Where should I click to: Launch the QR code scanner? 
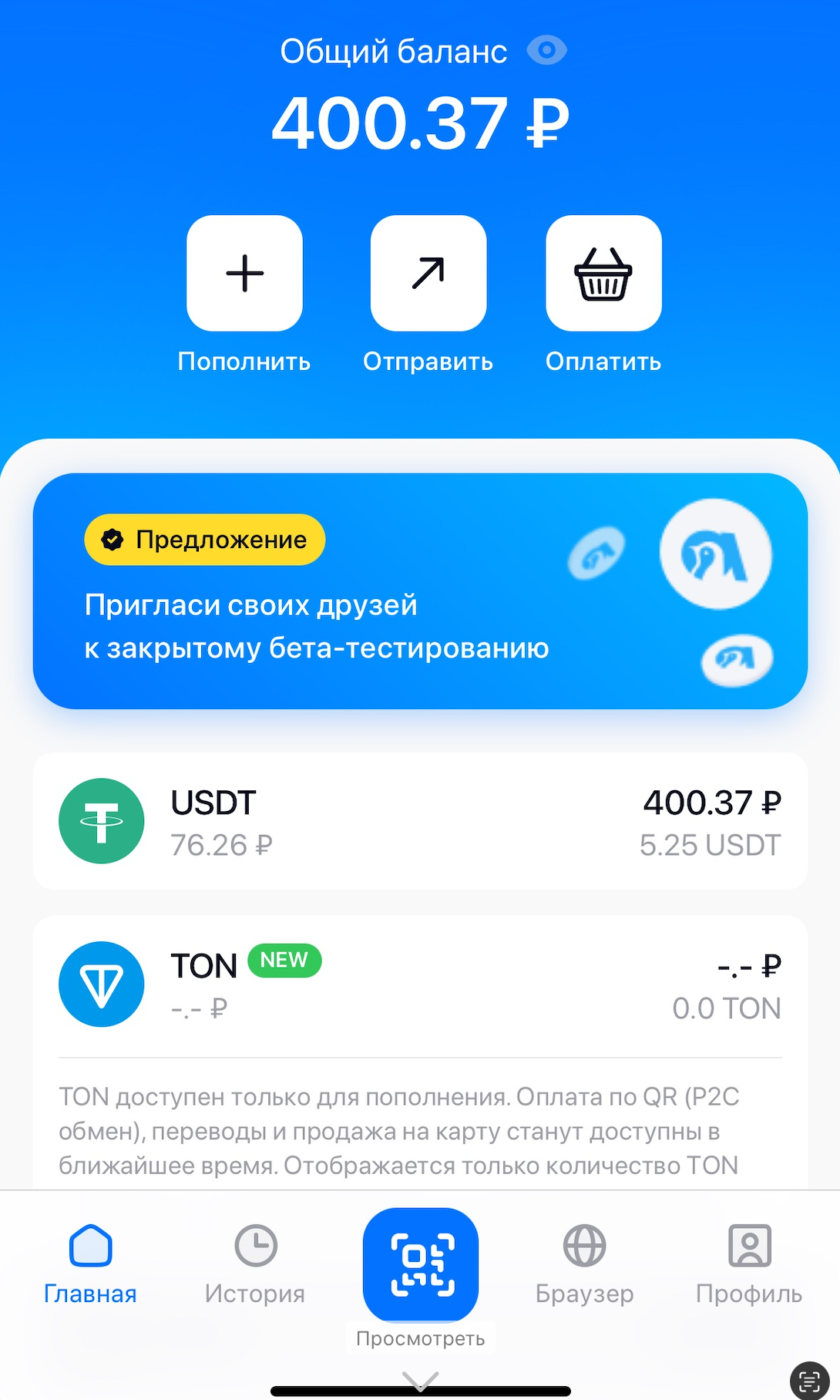[421, 1264]
